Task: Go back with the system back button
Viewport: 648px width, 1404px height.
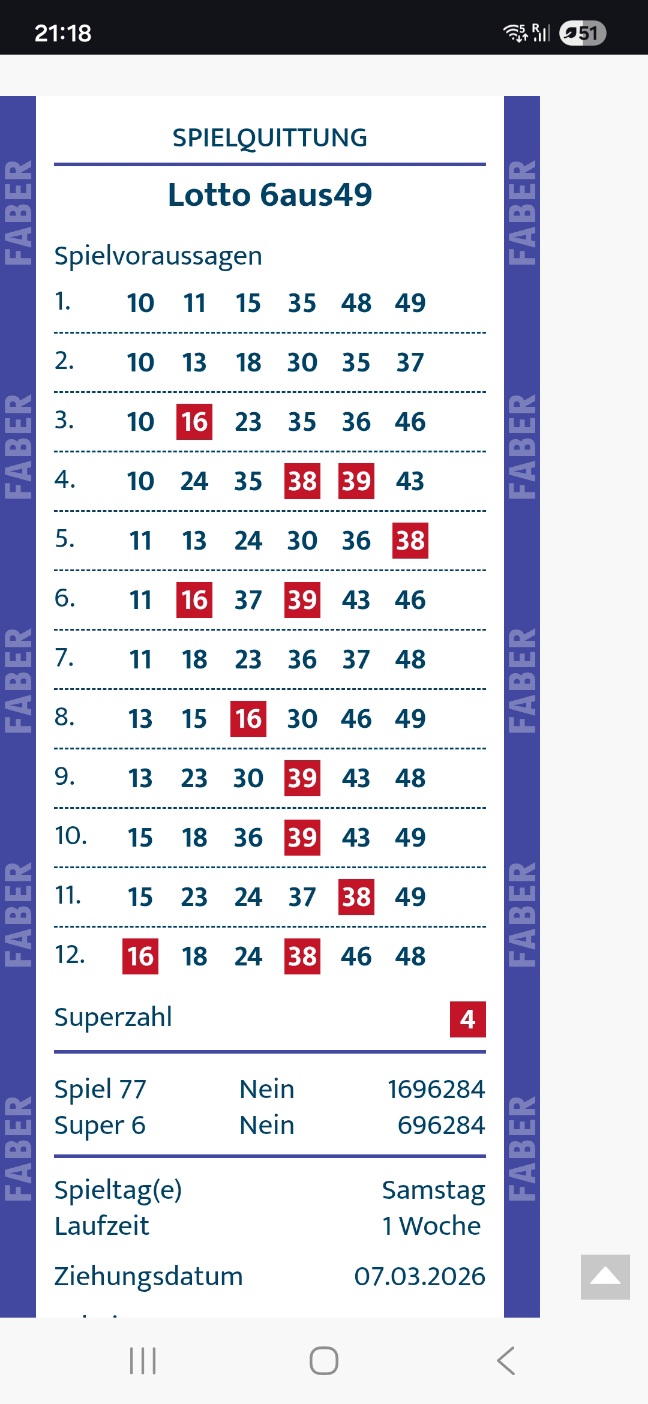Action: 506,1360
